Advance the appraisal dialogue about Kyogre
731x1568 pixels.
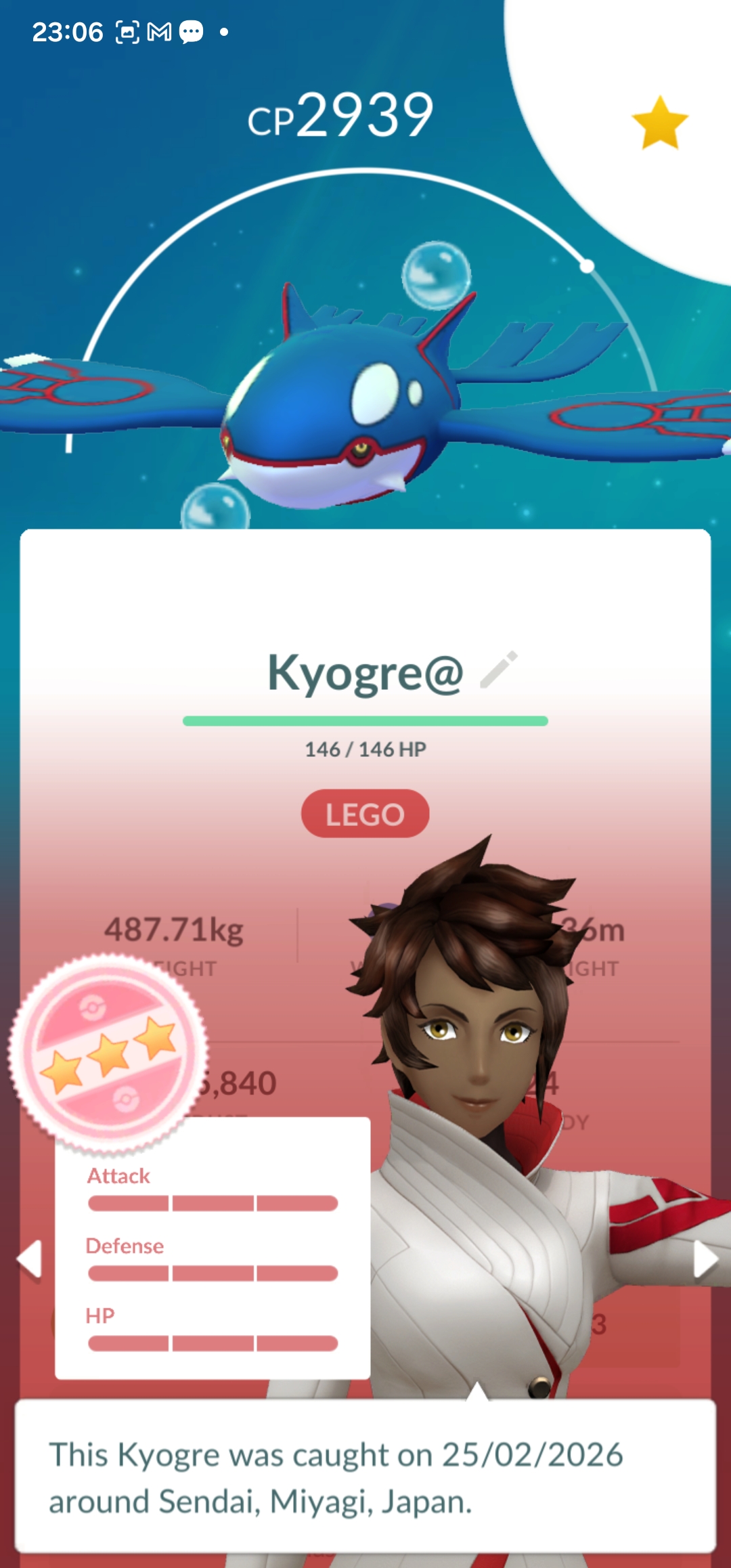pos(365,1476)
